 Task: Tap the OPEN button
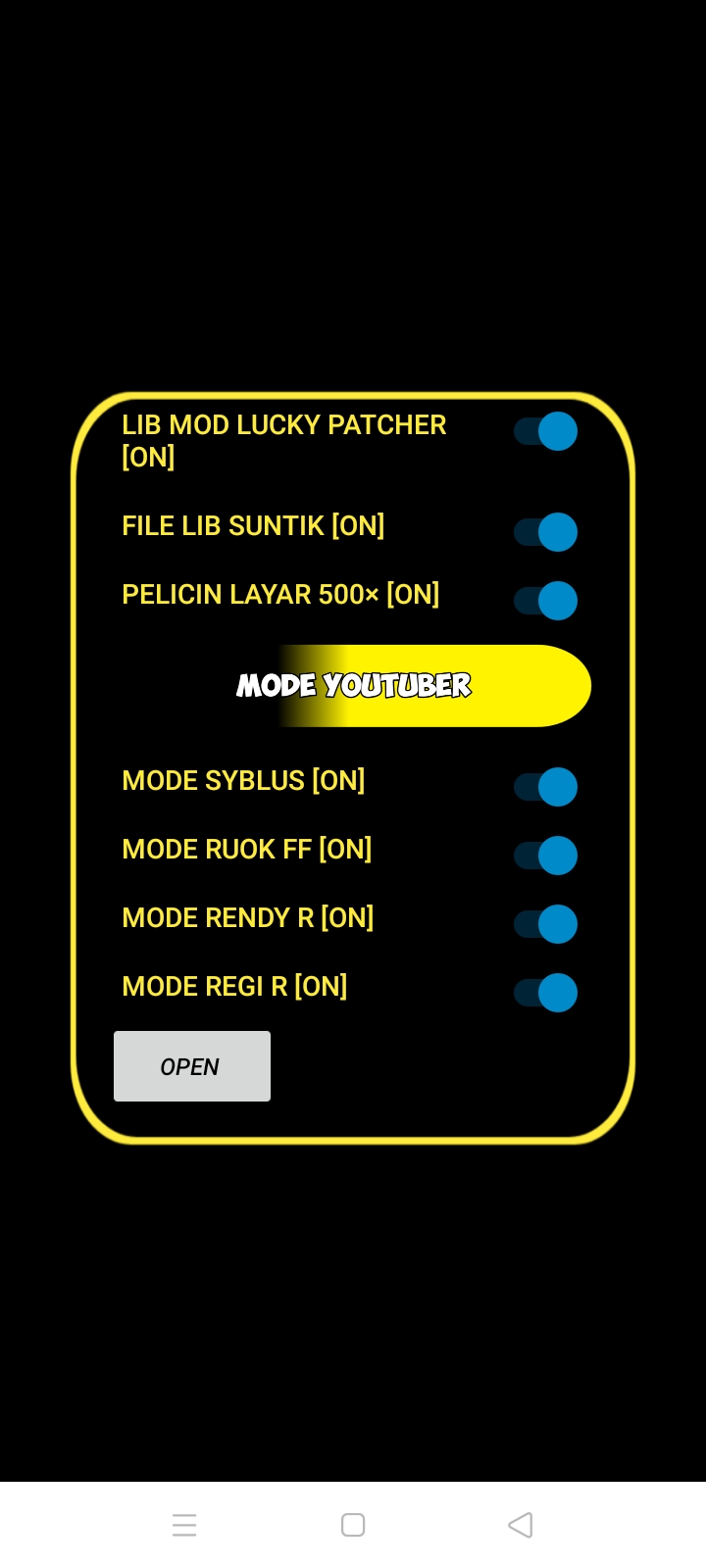(x=192, y=1066)
